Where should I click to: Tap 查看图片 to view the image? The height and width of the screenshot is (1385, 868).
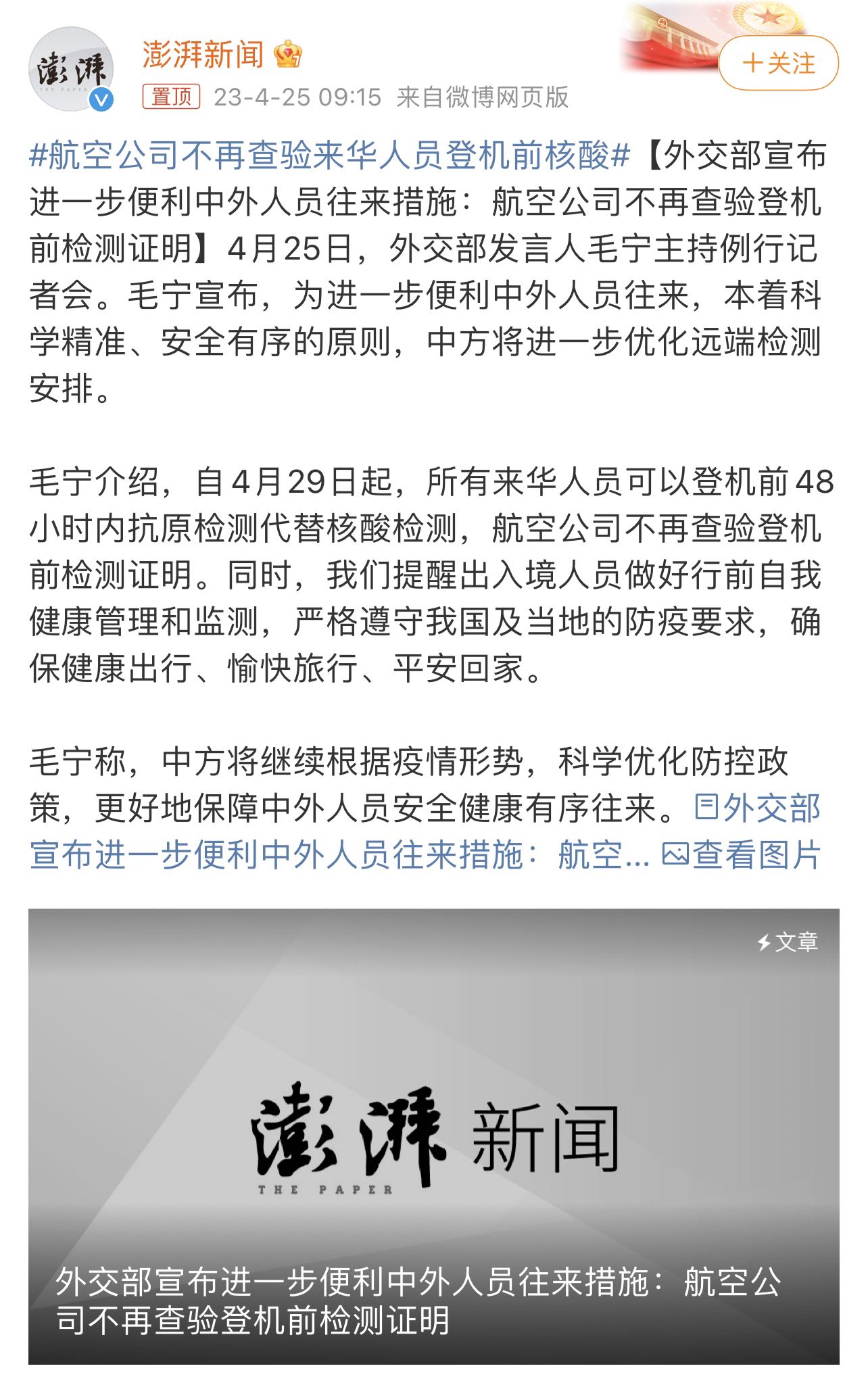741,855
